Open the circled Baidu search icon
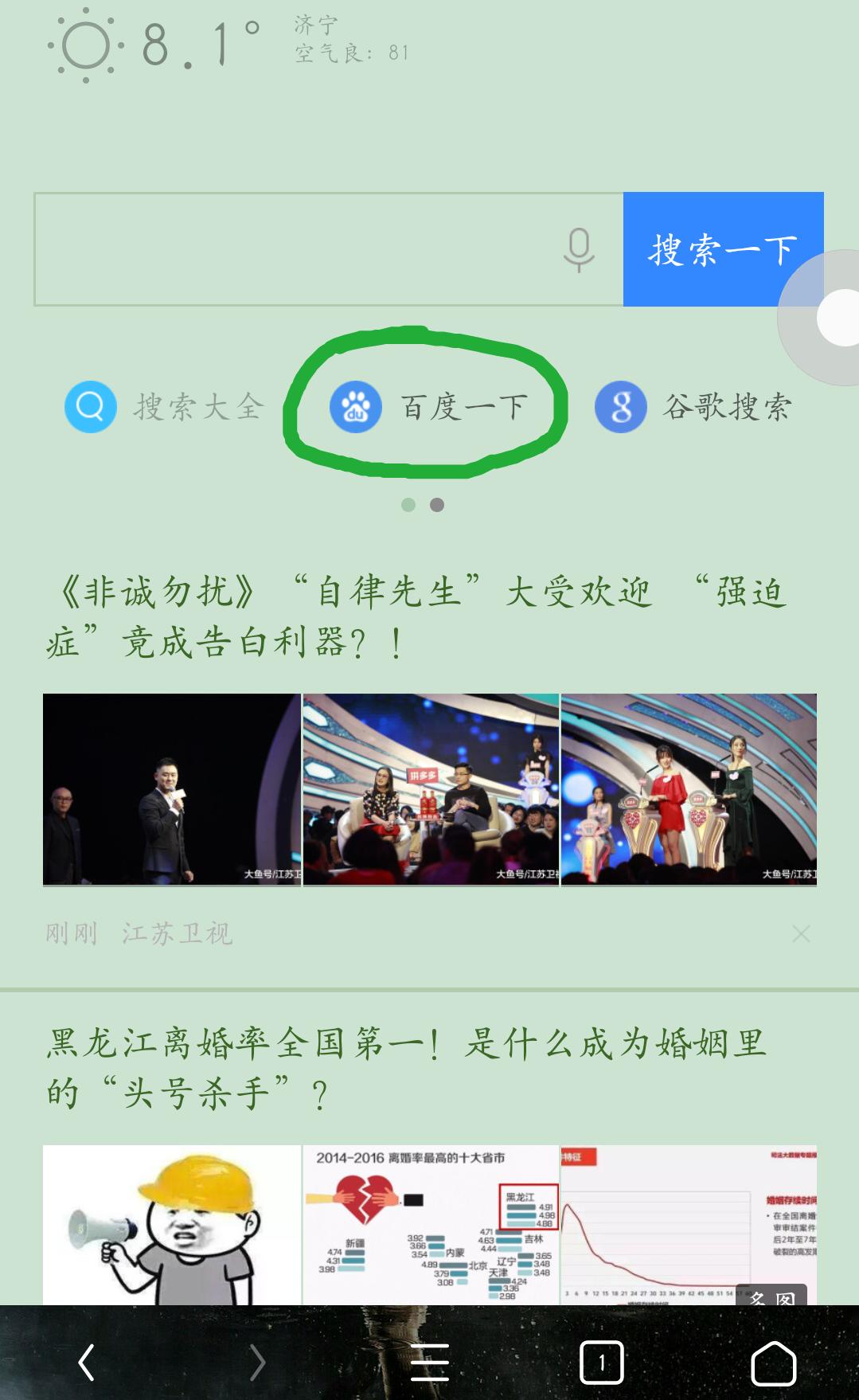Screen dimensions: 859x1400 tap(356, 409)
